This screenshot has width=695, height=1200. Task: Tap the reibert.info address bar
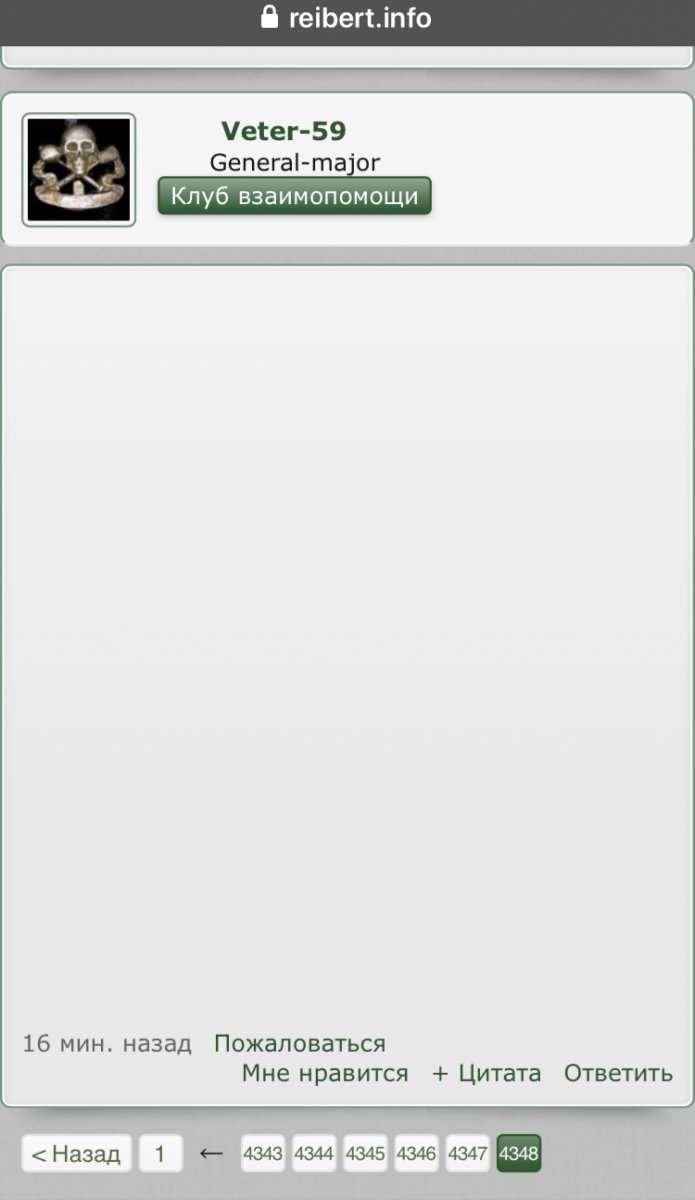tap(347, 18)
